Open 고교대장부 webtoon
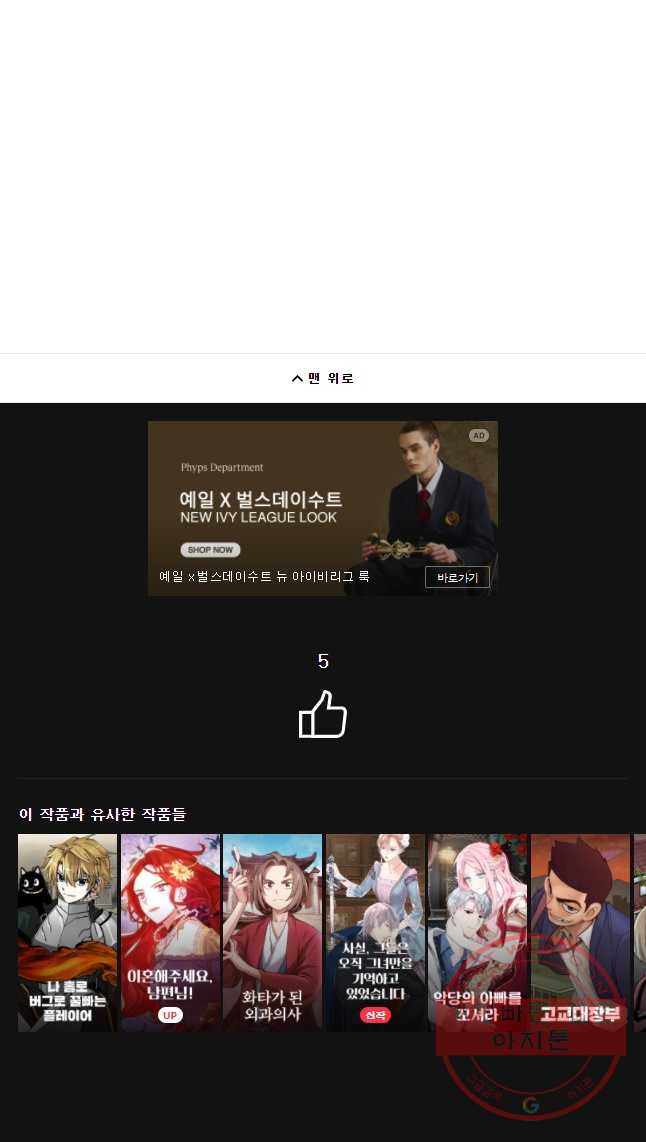This screenshot has width=646, height=1142. click(x=580, y=932)
